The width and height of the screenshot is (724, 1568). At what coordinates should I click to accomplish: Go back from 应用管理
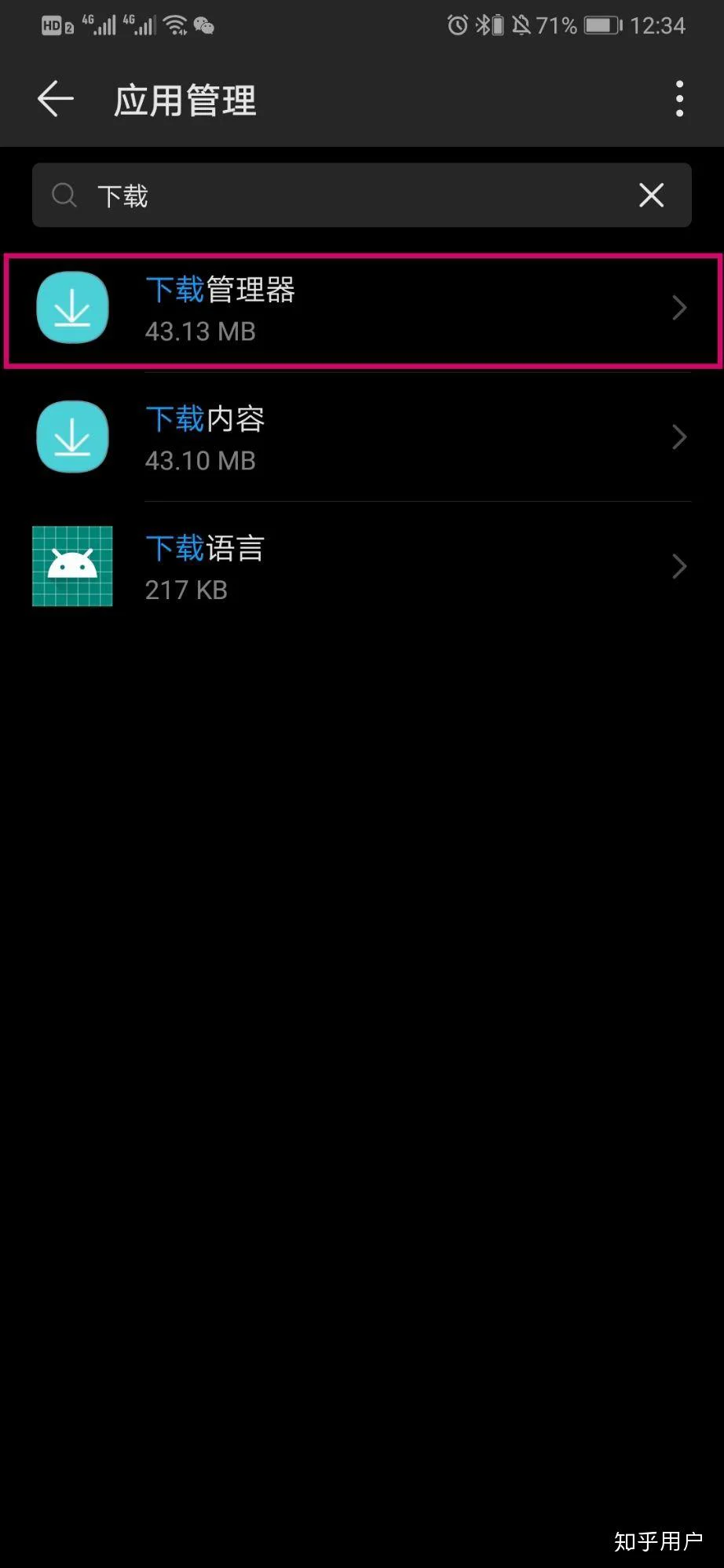click(x=55, y=100)
